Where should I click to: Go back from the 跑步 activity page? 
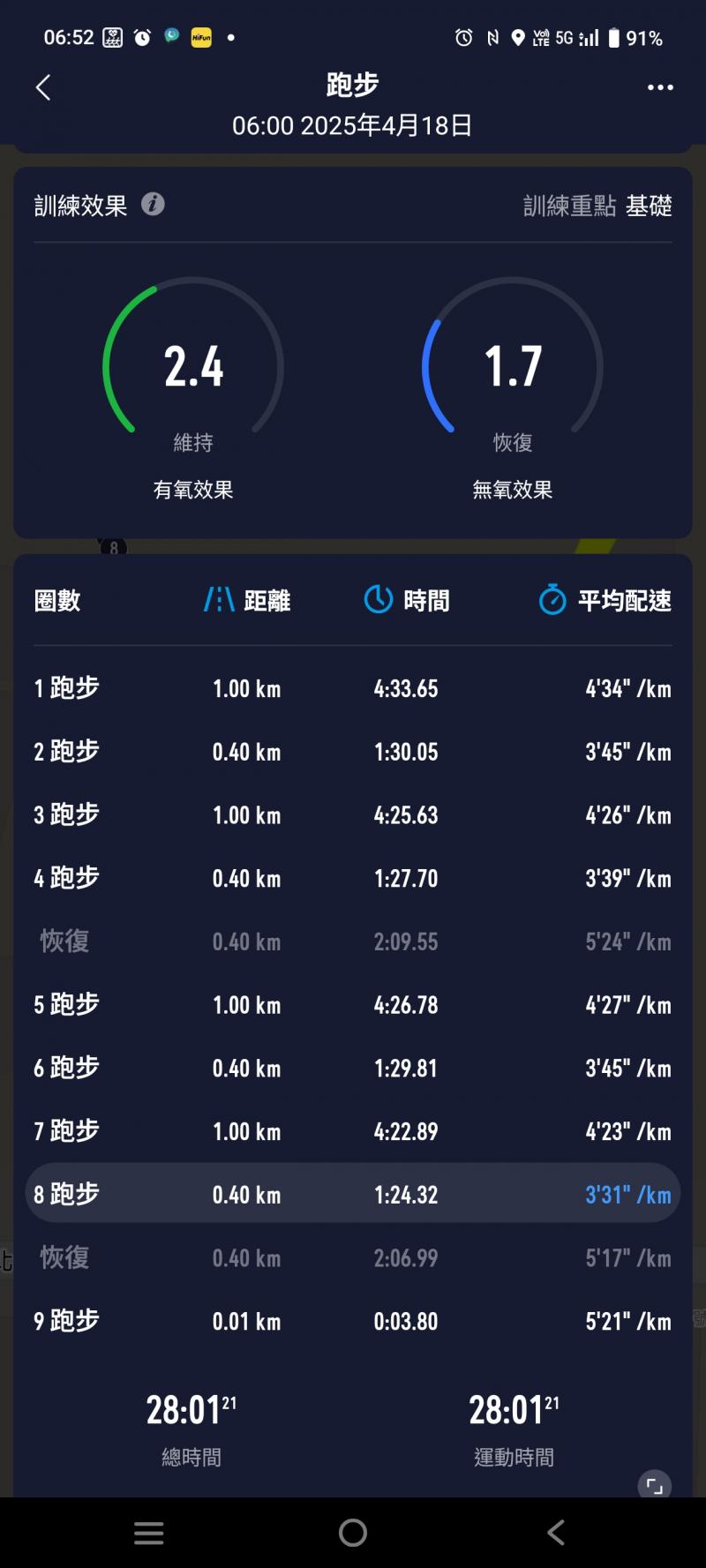[43, 87]
